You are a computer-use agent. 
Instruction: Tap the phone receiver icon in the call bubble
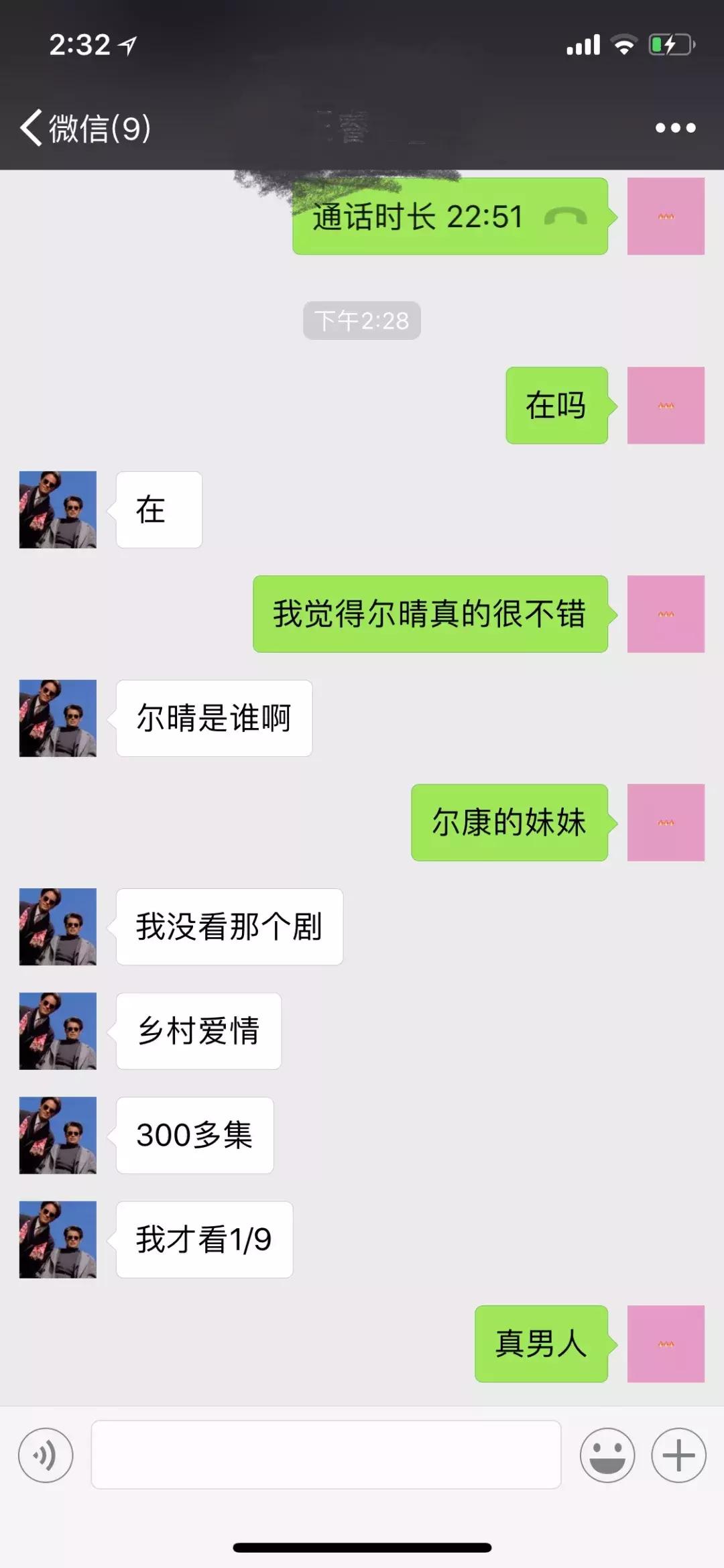pos(566,217)
